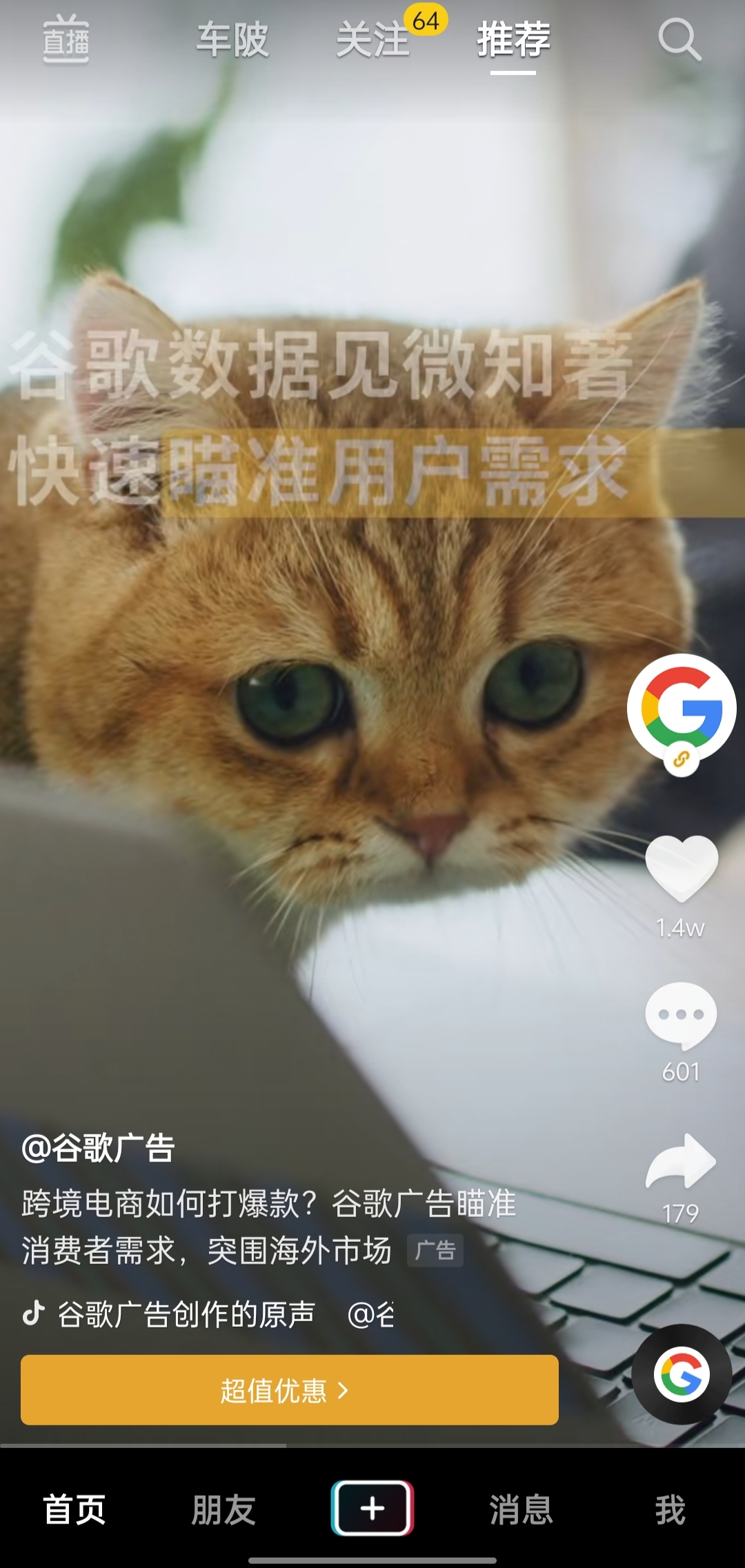Tap the 超值优惠 offer button

pyautogui.click(x=290, y=1389)
